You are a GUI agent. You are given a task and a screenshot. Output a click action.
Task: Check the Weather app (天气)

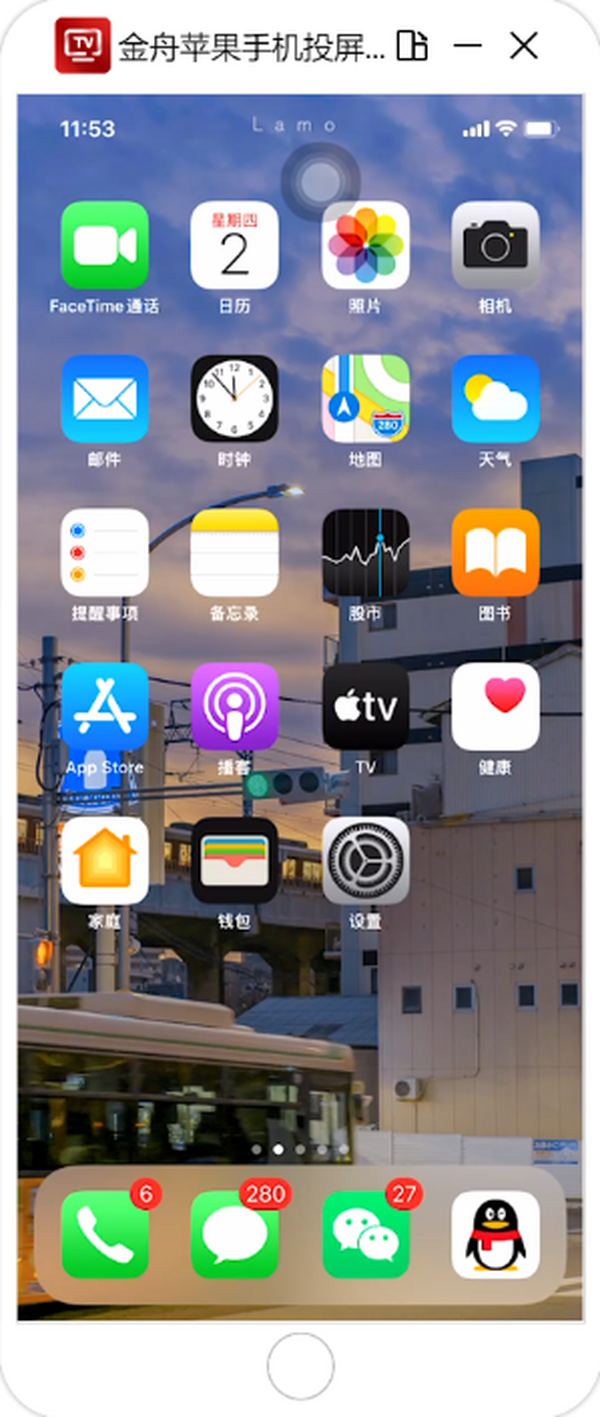click(x=496, y=398)
